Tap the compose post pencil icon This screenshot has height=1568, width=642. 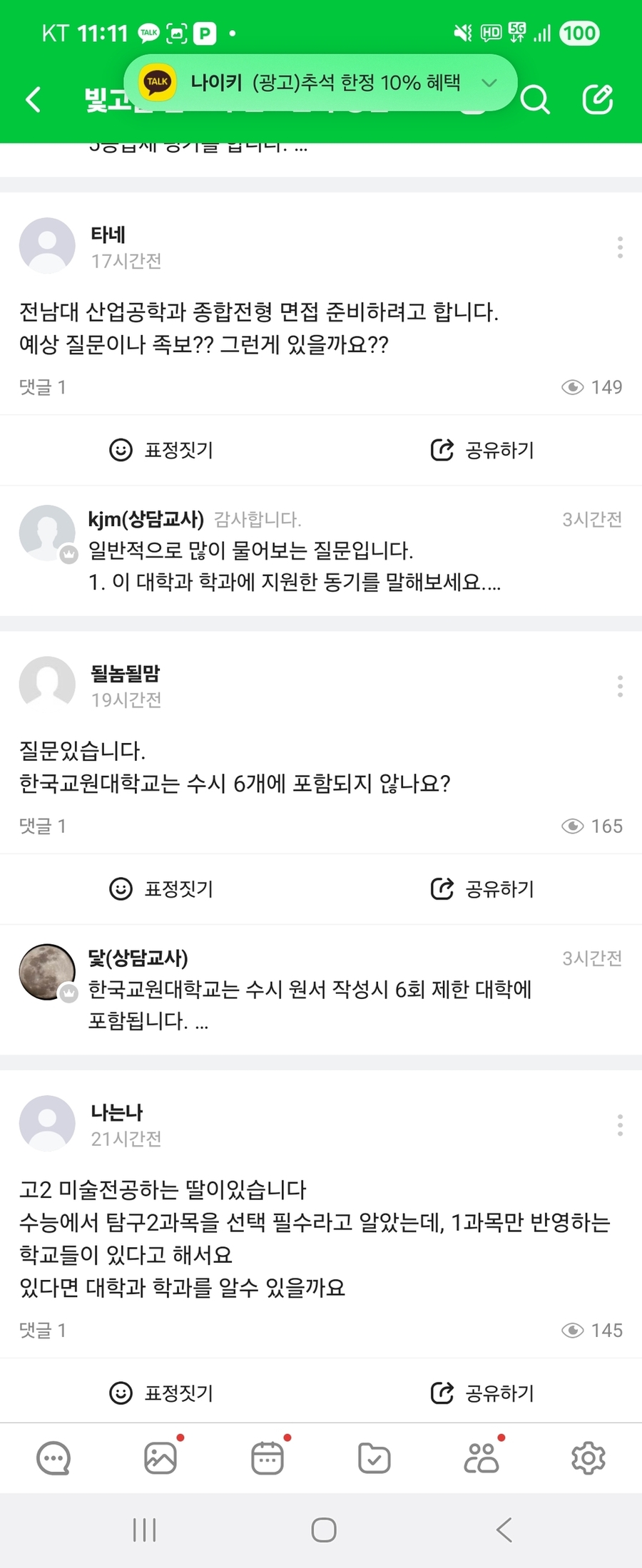(599, 99)
